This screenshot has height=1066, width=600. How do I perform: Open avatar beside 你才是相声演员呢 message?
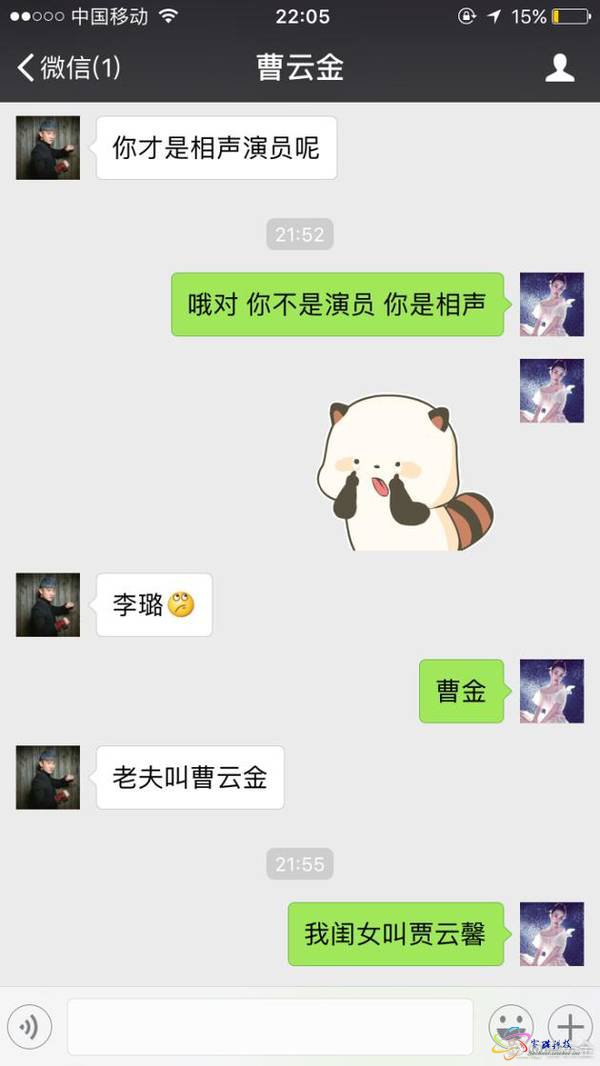[48, 148]
